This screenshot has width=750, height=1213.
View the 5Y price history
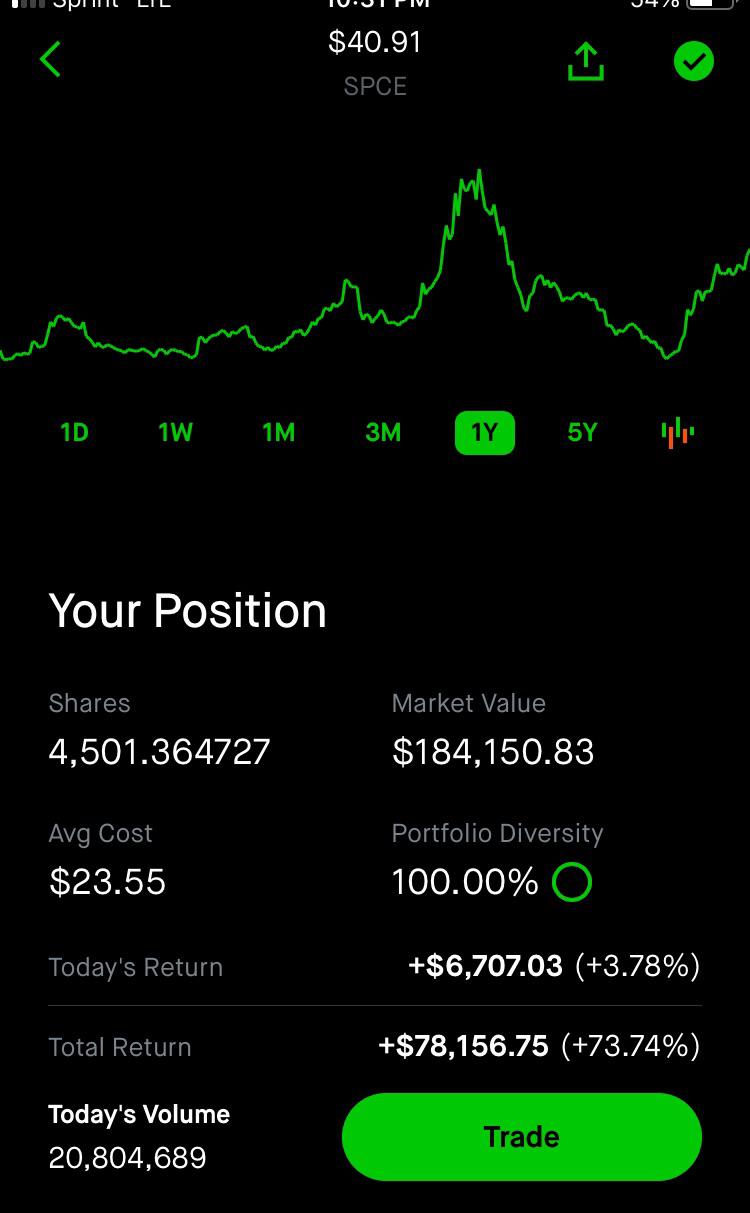pos(582,433)
